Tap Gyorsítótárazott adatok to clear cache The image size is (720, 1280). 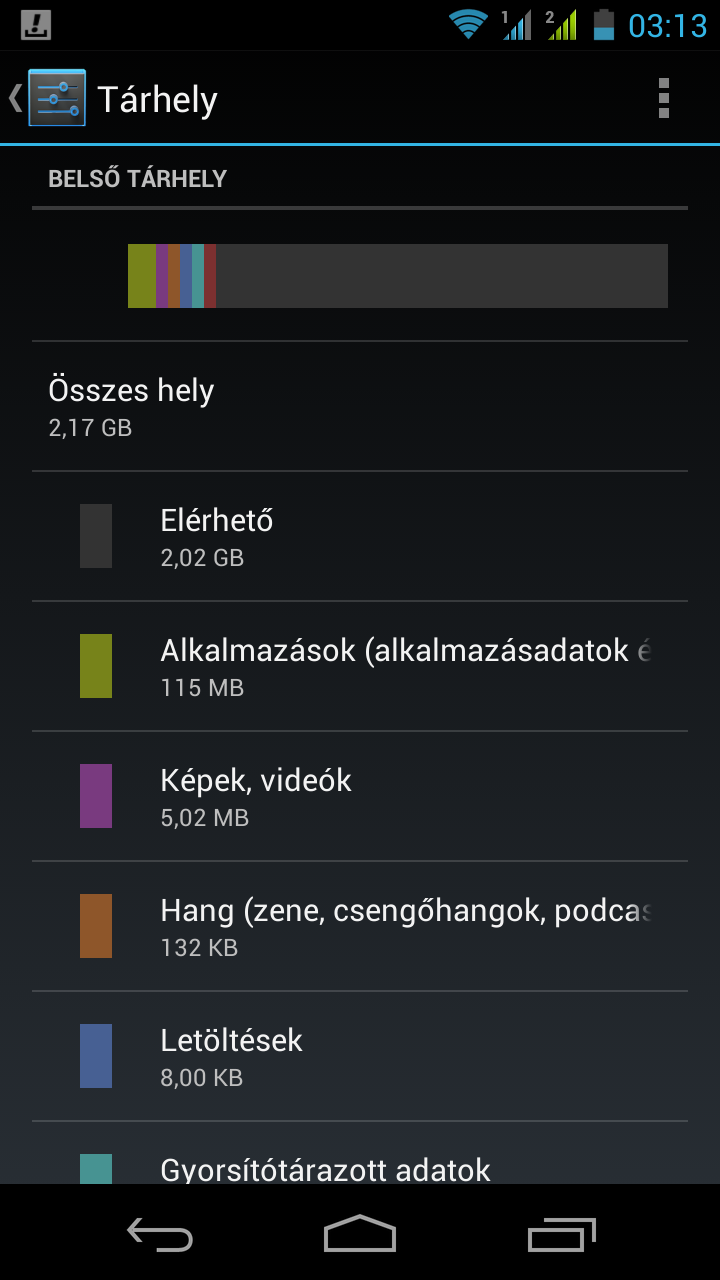point(360,1166)
